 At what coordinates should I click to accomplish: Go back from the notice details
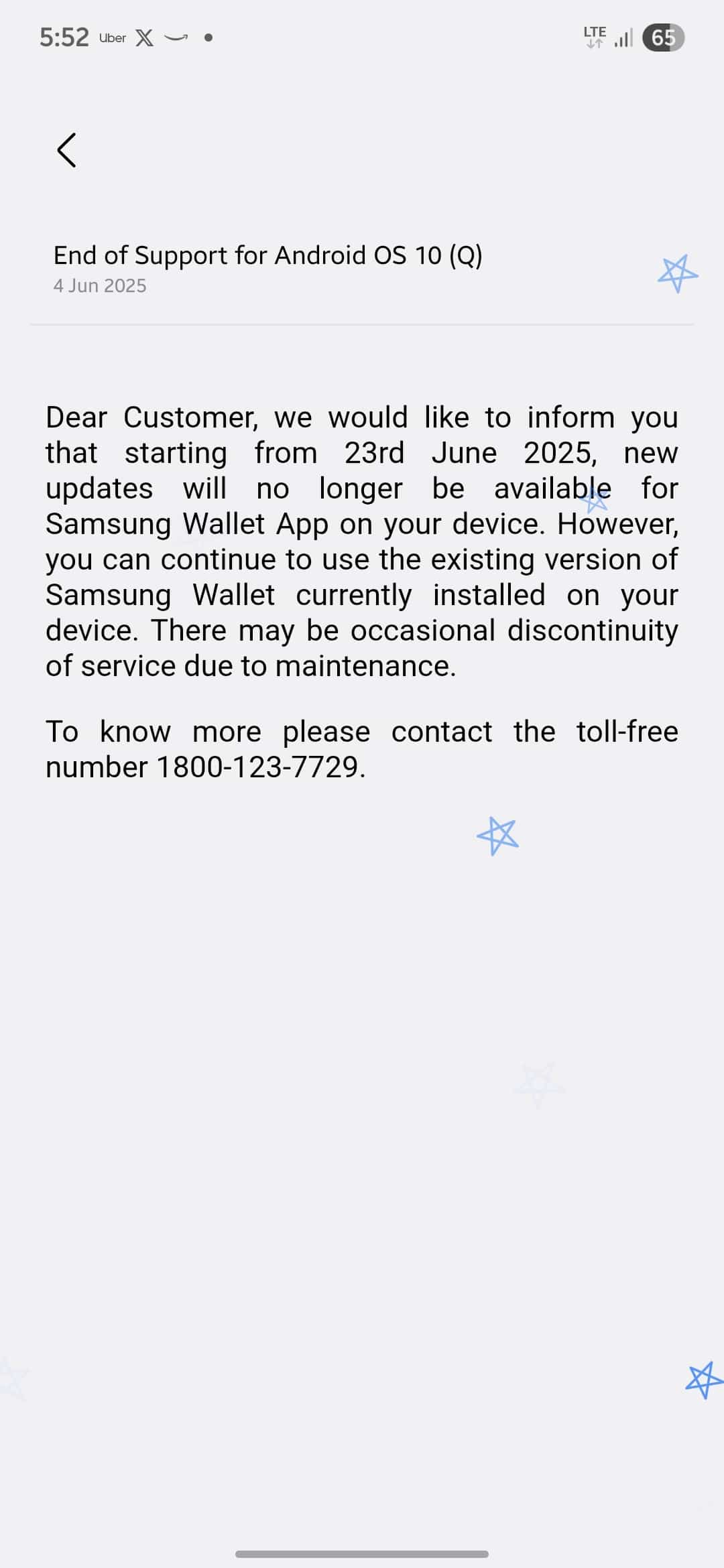coord(66,149)
